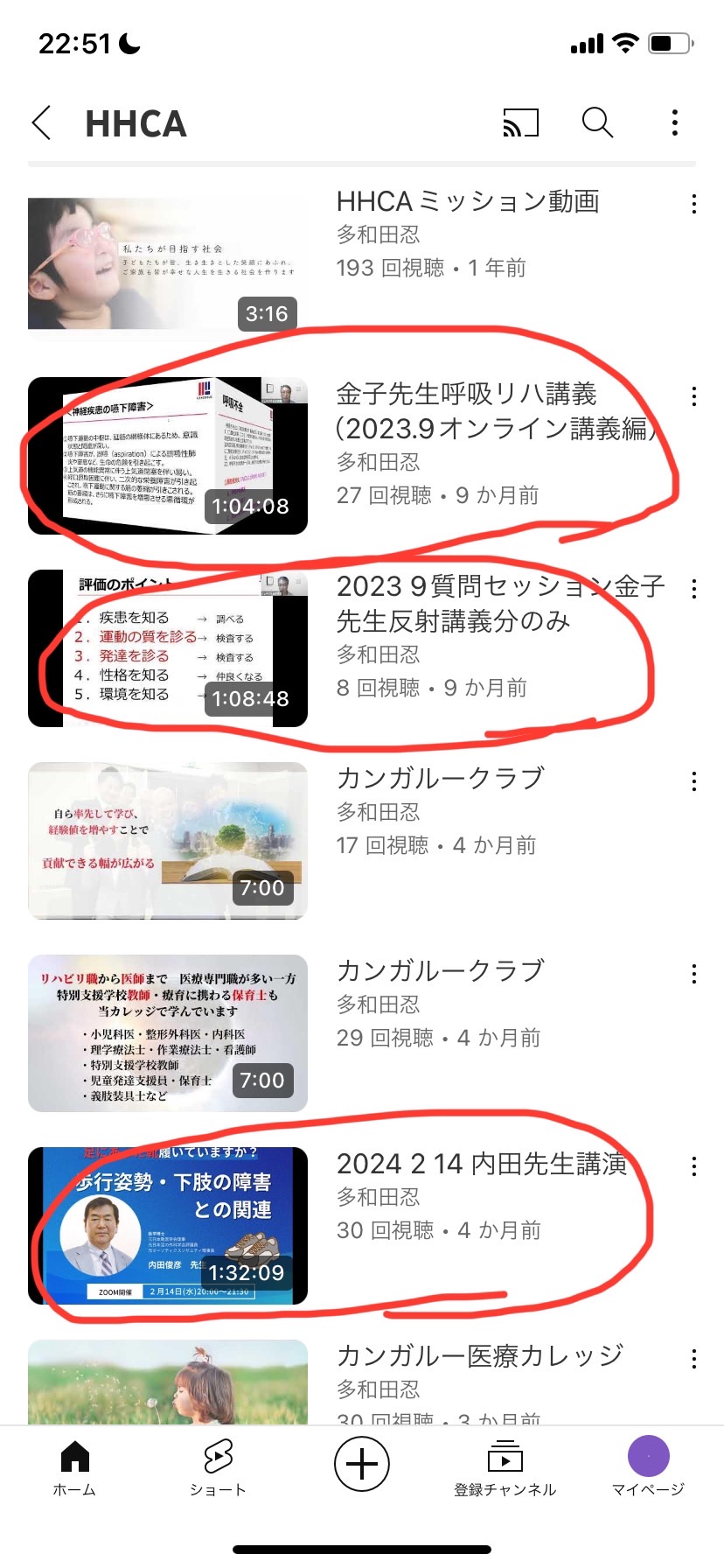Open options for 2023 9 質問セッション video
This screenshot has height=1568, width=724.
point(693,589)
